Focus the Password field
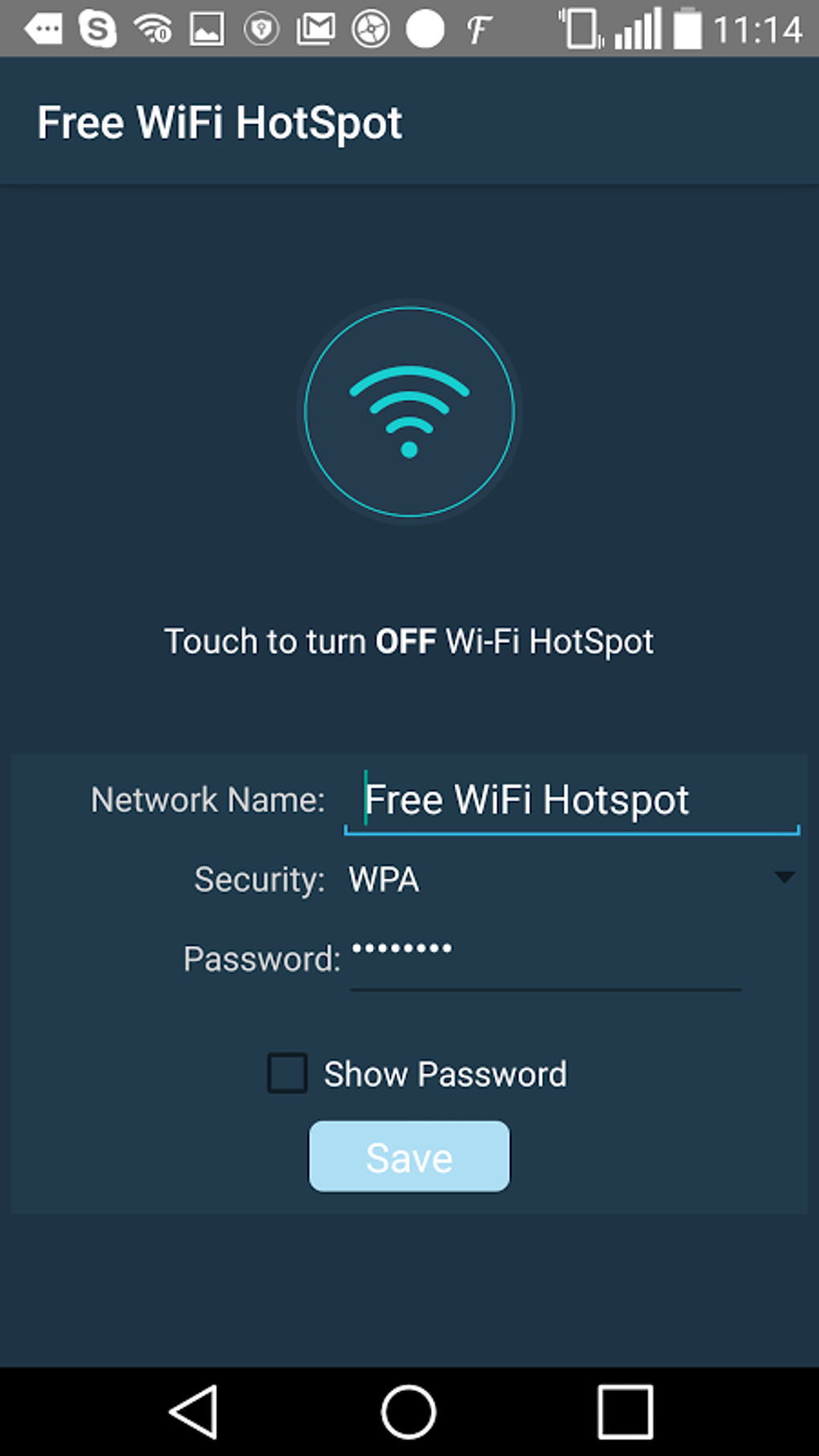 (x=546, y=958)
